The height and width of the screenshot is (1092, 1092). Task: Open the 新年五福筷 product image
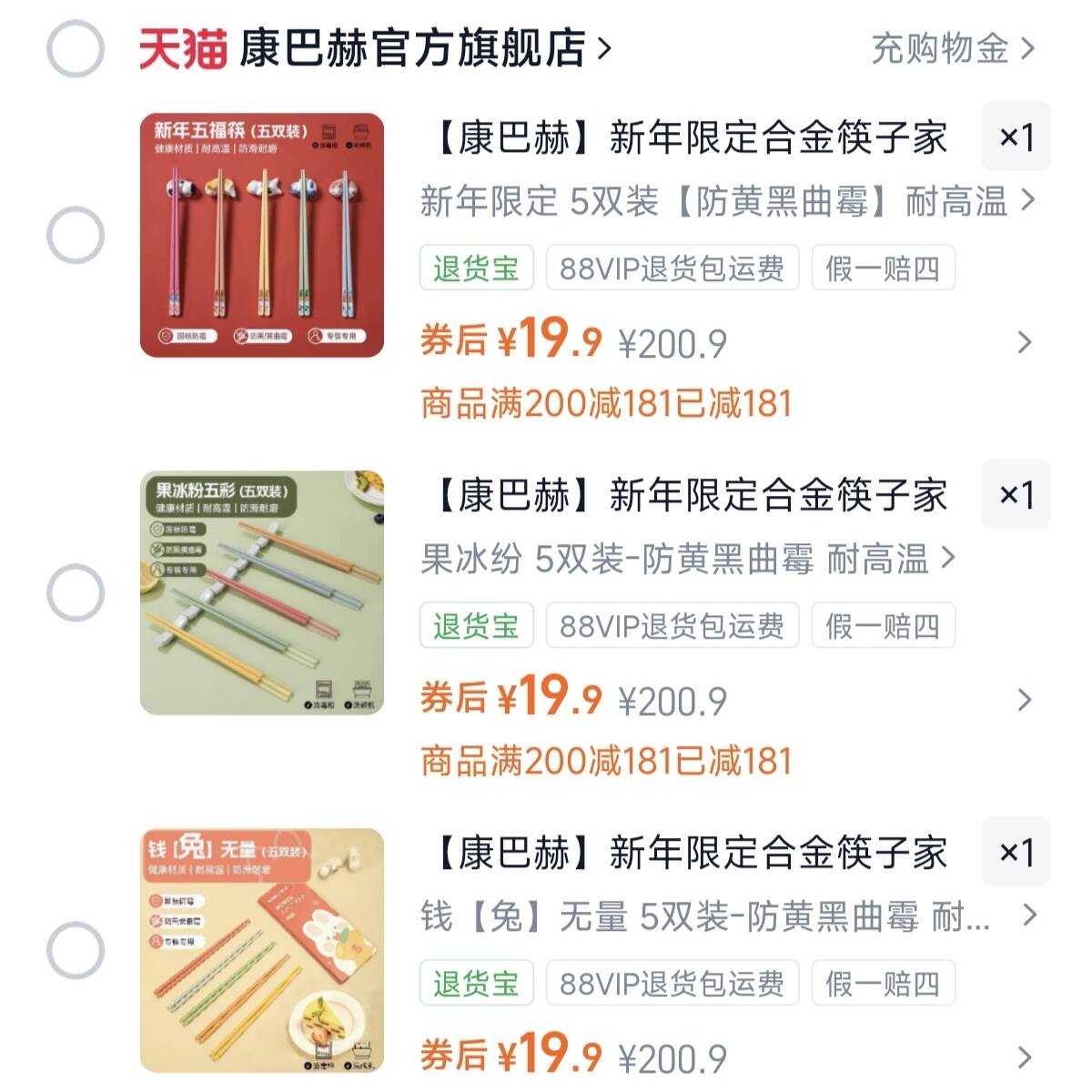(x=262, y=236)
